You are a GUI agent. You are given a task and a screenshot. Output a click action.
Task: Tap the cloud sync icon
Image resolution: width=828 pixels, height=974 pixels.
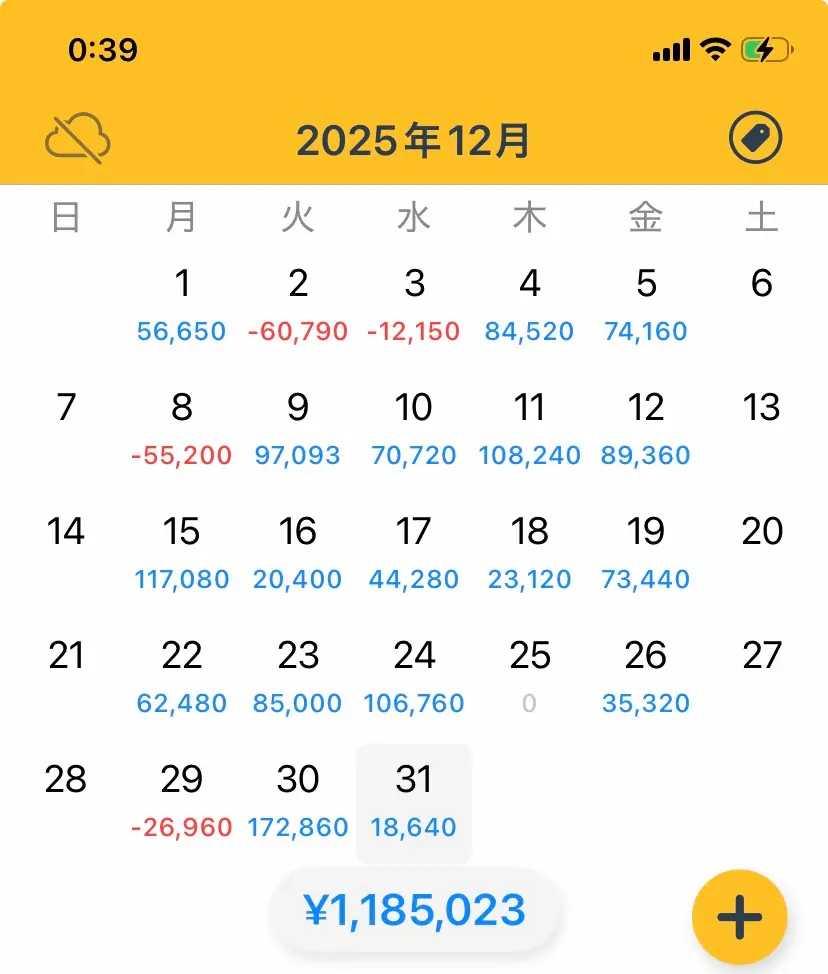[76, 137]
